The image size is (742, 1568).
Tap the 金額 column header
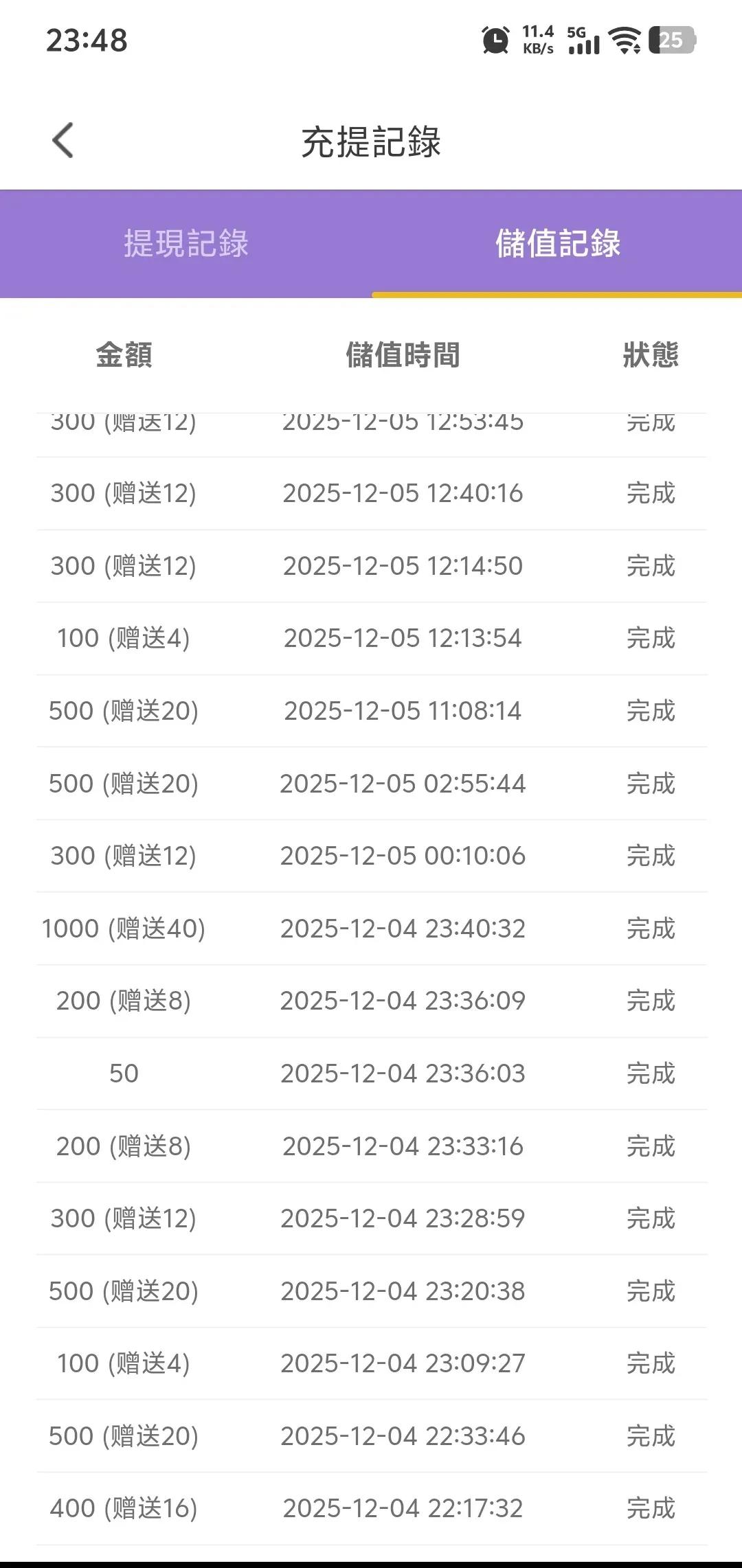point(124,356)
